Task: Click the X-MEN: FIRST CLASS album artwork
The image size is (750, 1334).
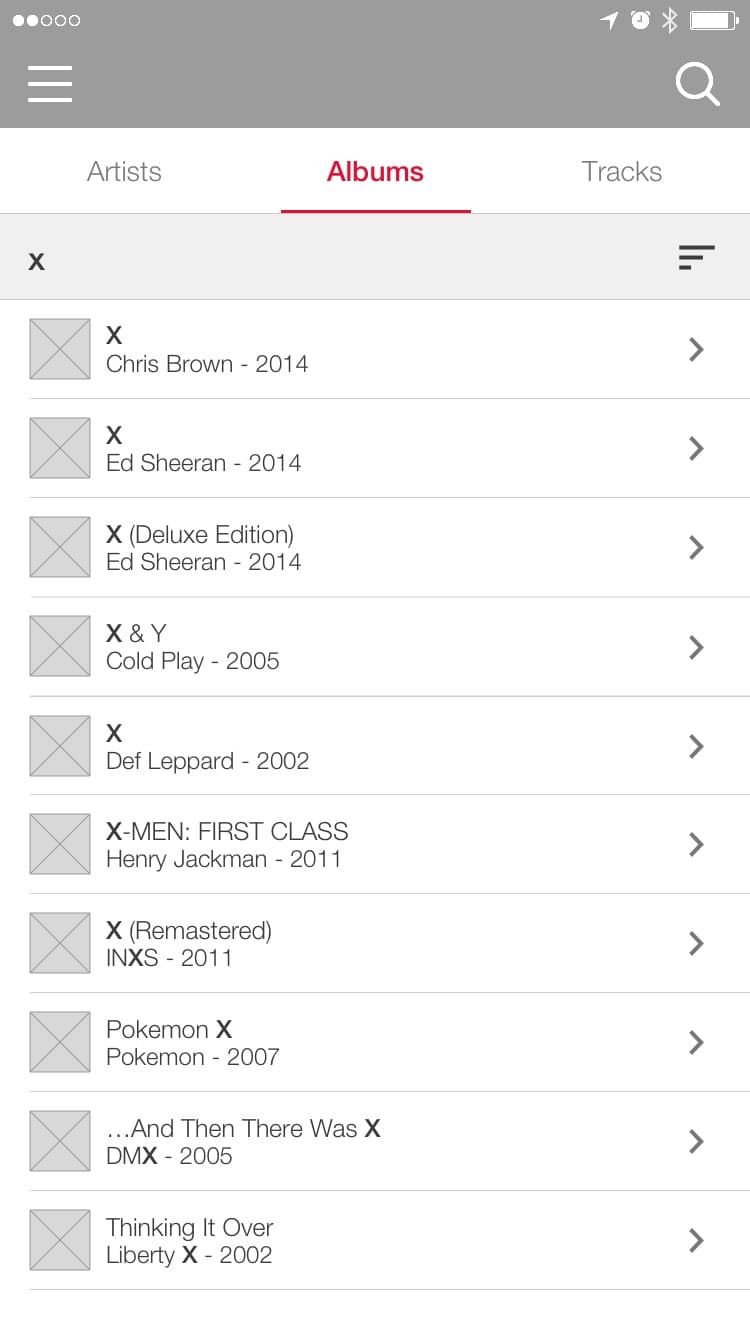Action: click(x=60, y=844)
